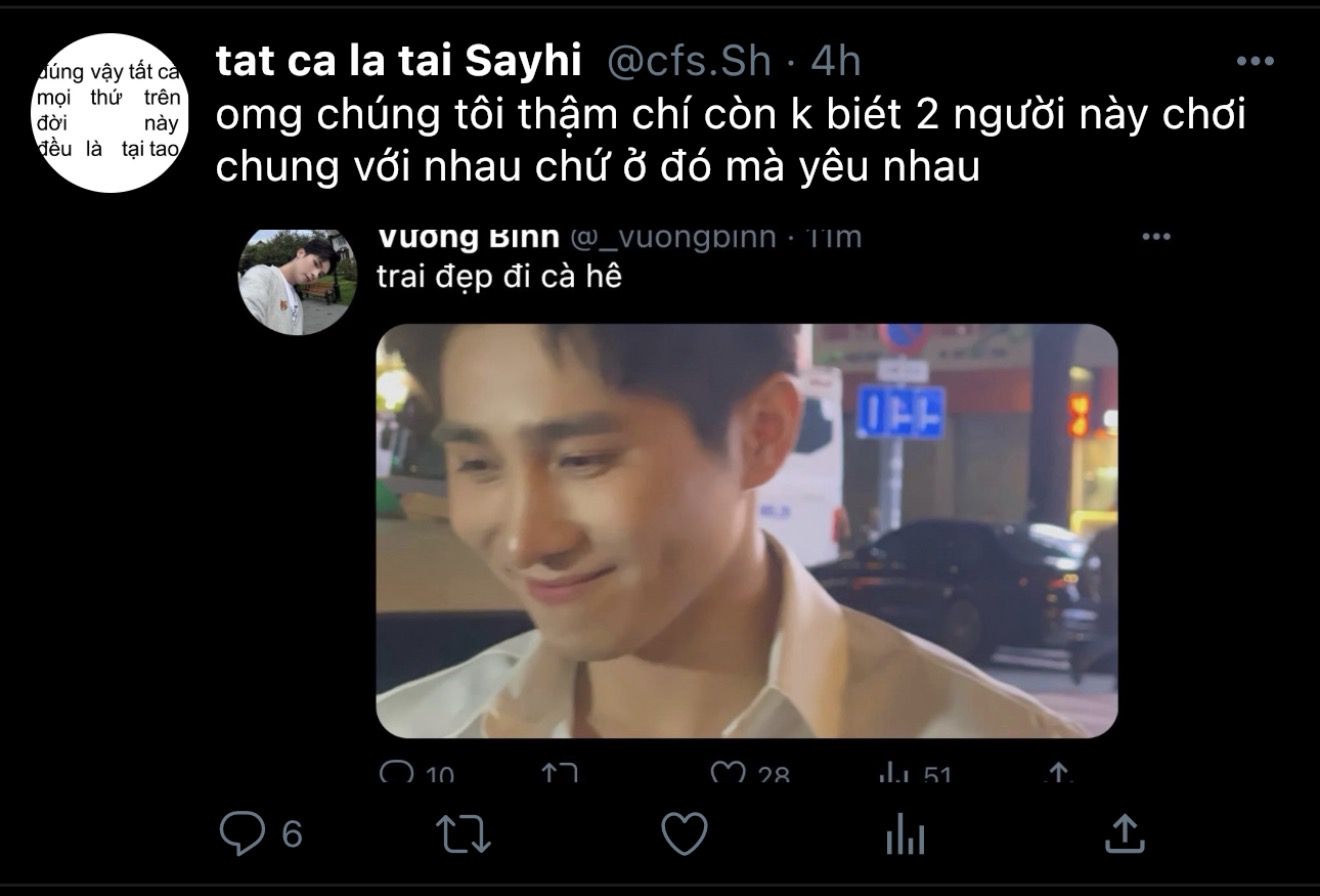Like the tat ca la tai Sayhi tweet
Viewport: 1320px width, 896px height.
click(685, 833)
